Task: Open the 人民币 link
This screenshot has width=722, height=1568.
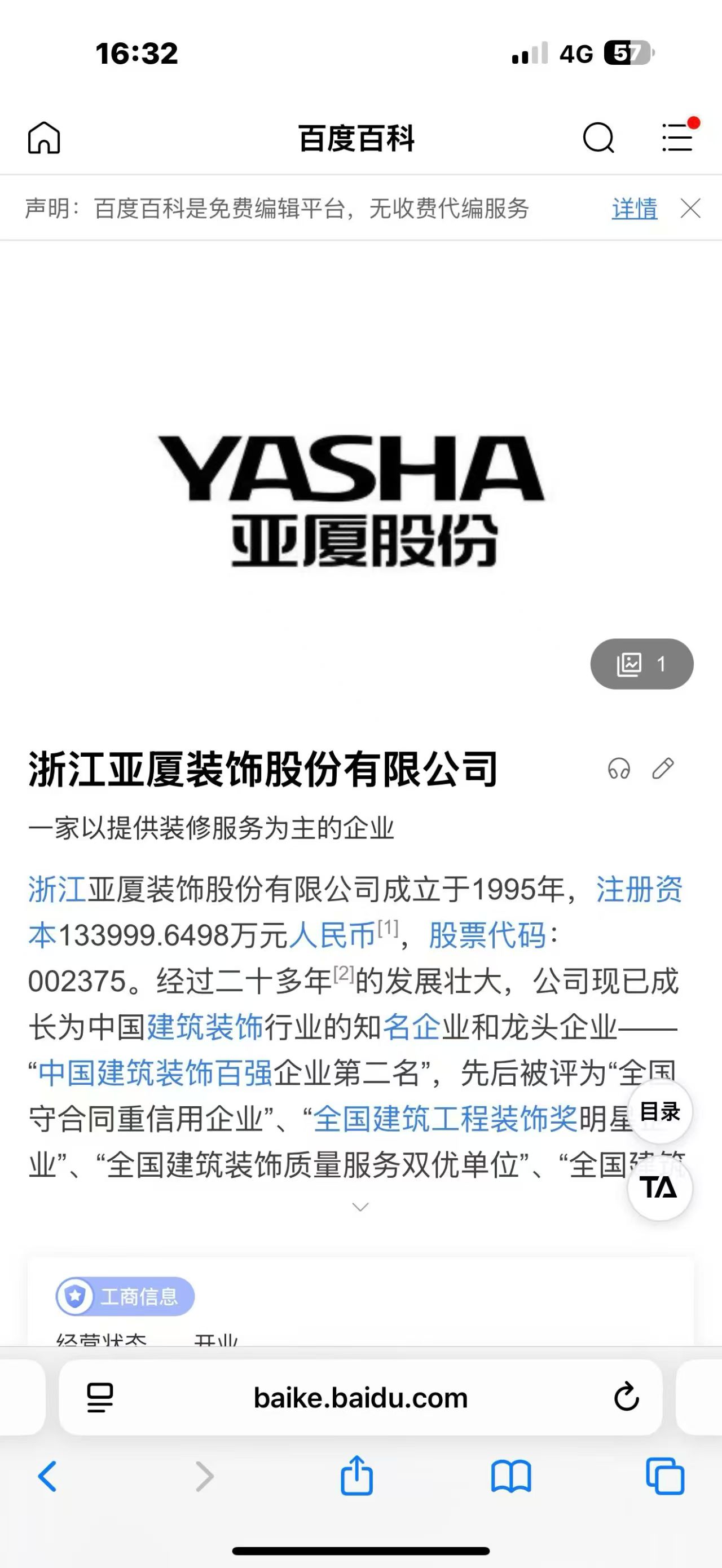Action: [x=332, y=935]
